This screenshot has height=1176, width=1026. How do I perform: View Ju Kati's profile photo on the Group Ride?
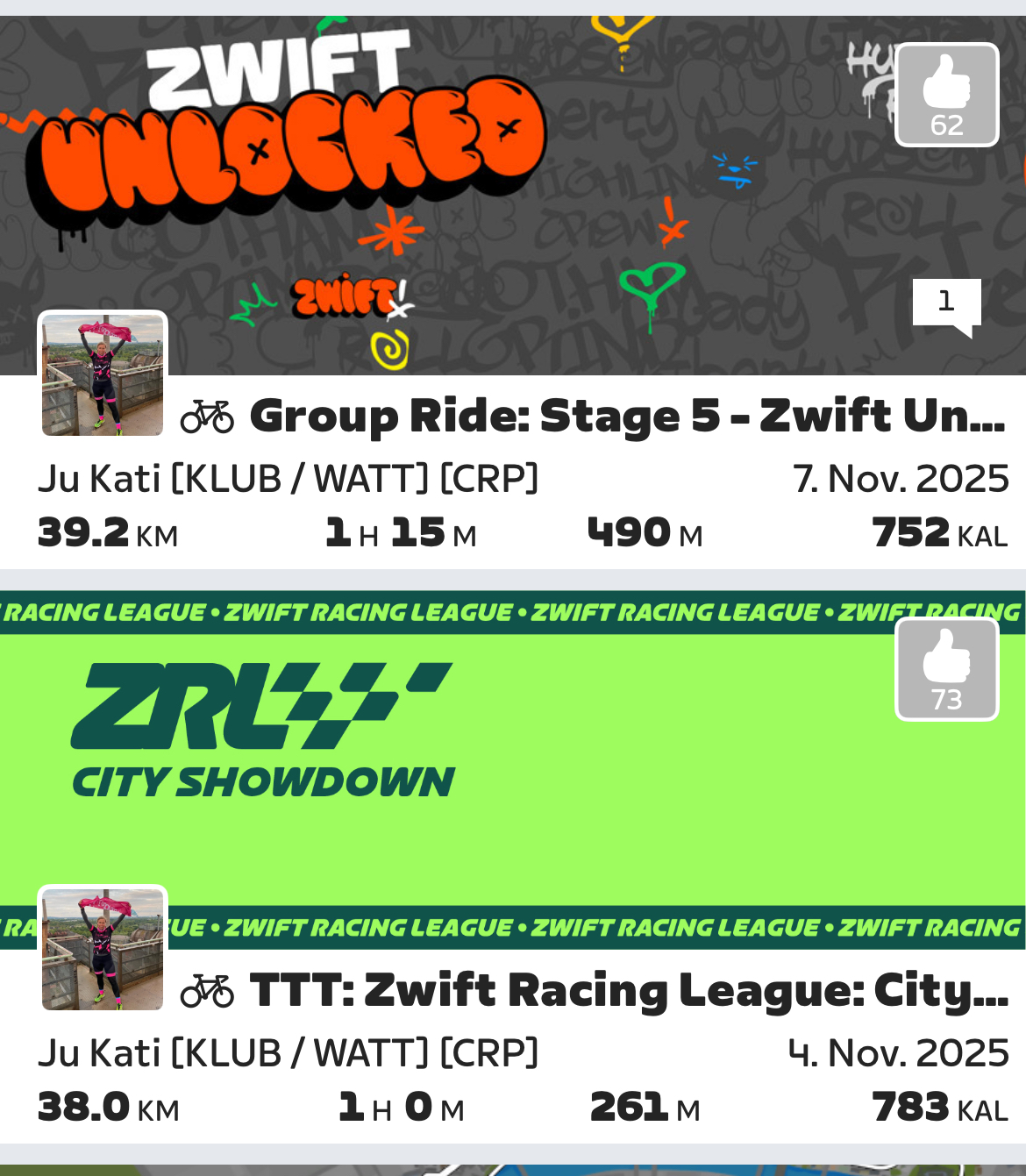pyautogui.click(x=103, y=374)
